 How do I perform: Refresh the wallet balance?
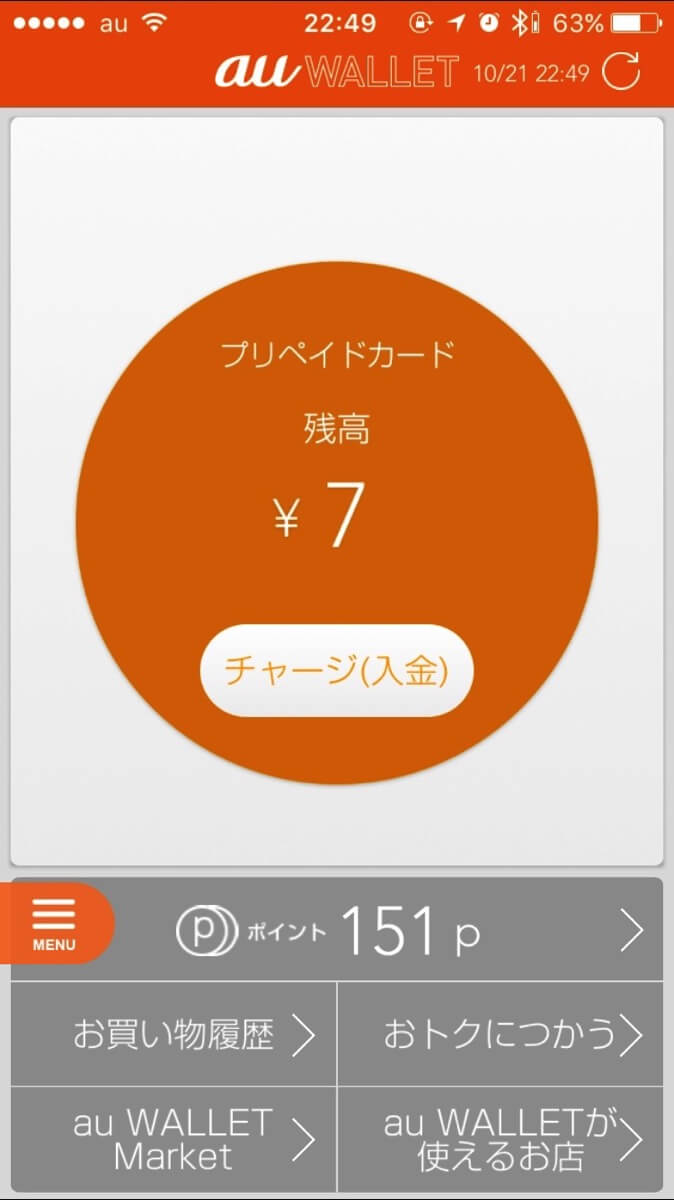(x=622, y=72)
